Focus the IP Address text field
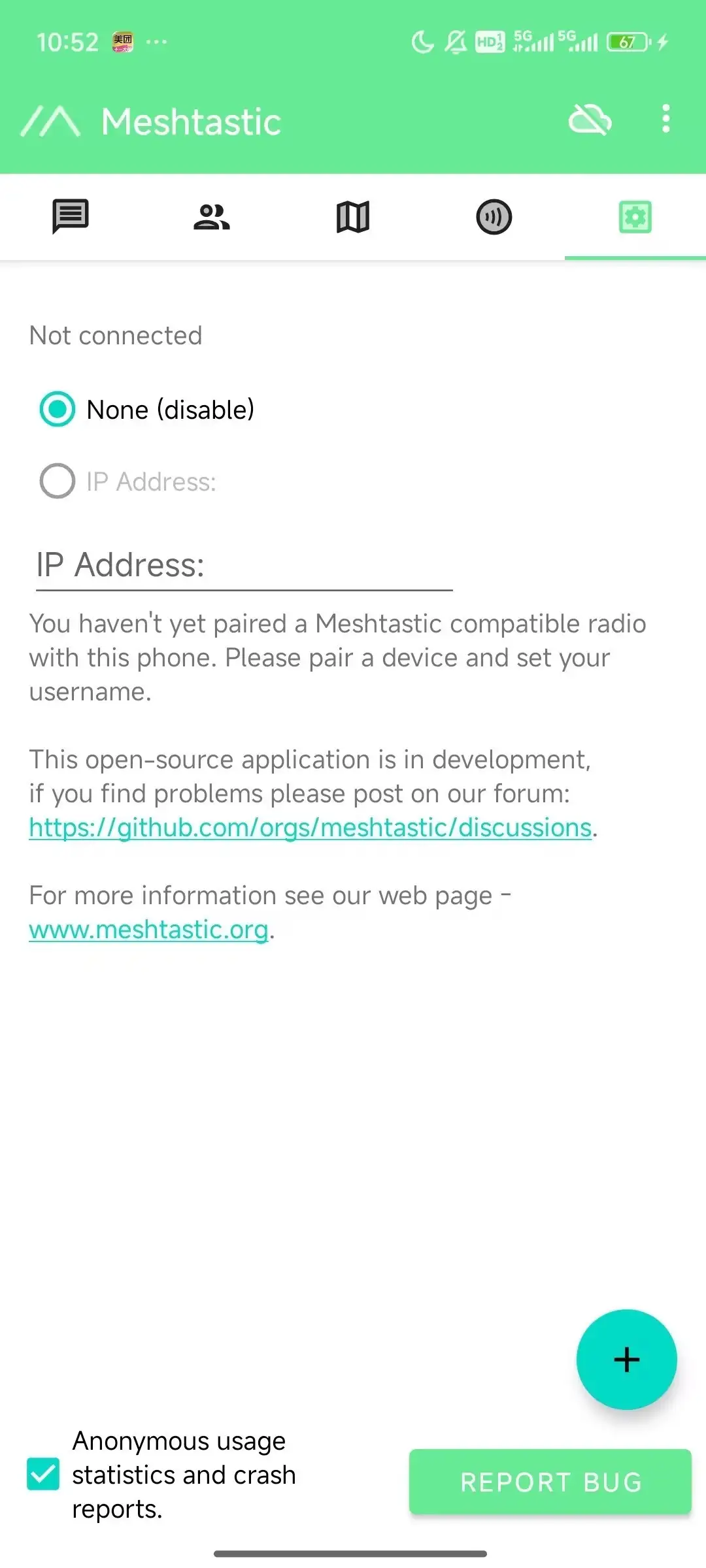706x1568 pixels. point(244,566)
